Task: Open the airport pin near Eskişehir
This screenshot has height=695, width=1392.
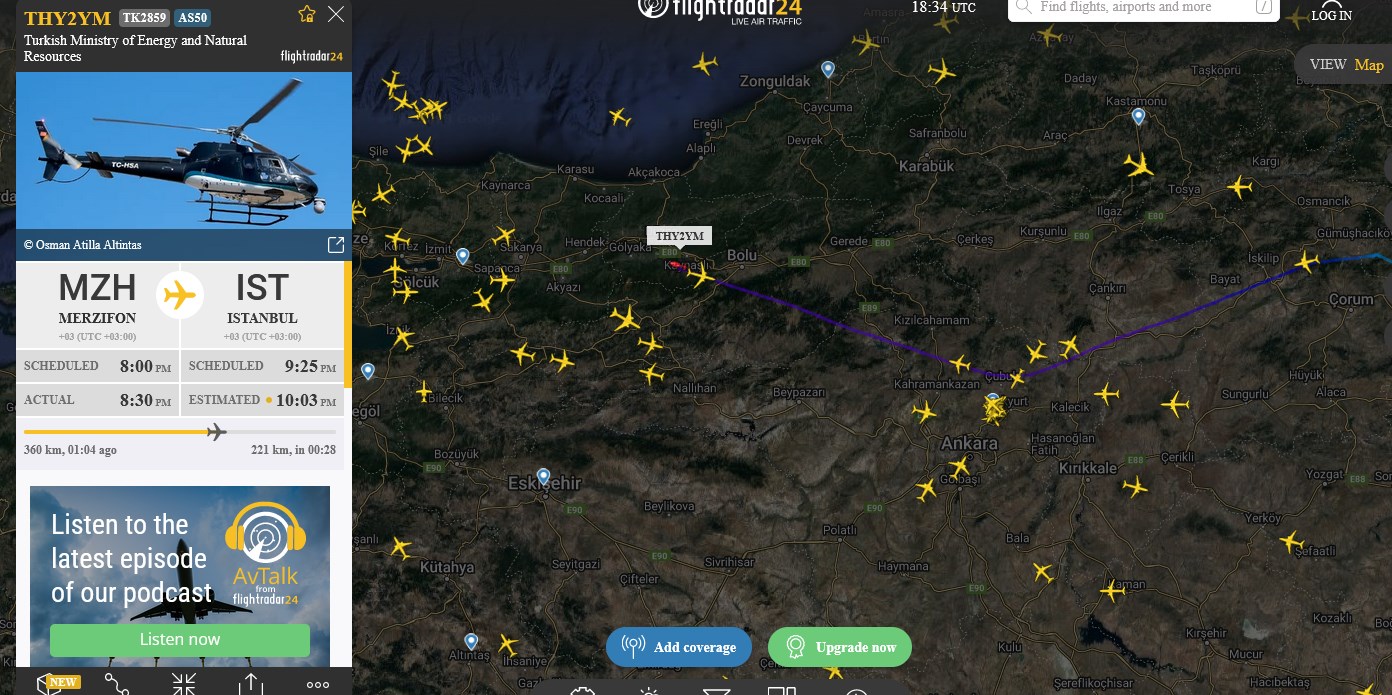Action: [x=543, y=477]
